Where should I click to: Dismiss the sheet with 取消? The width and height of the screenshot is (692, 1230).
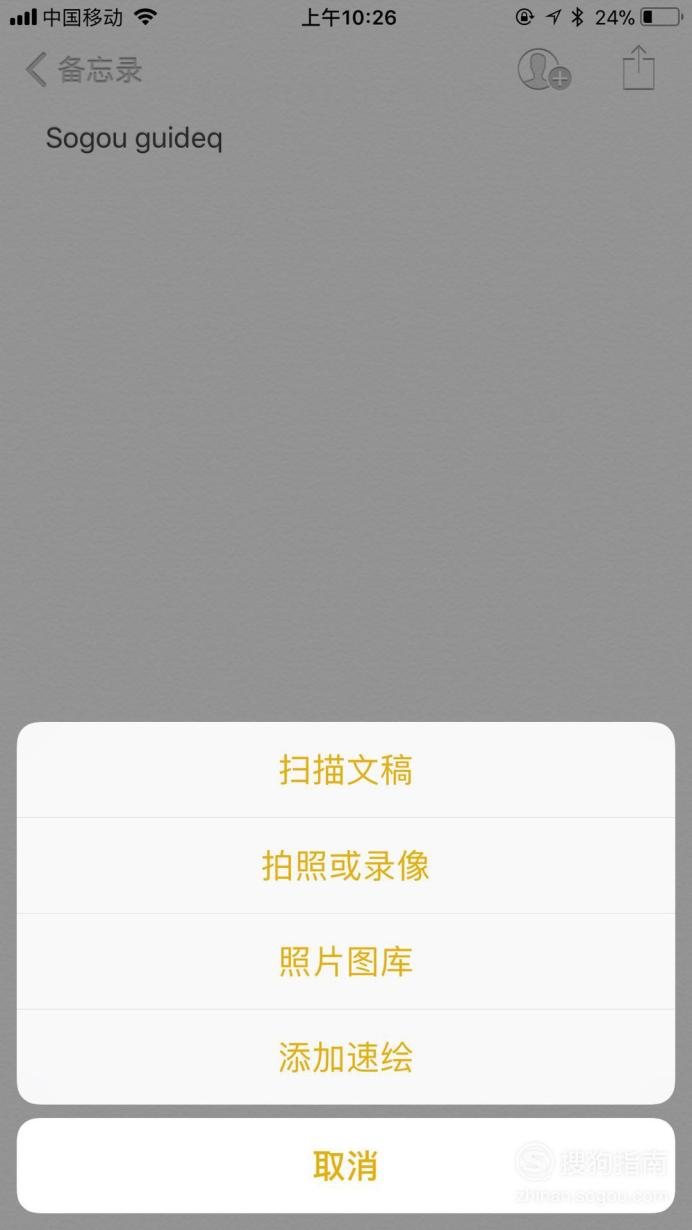[x=346, y=1166]
